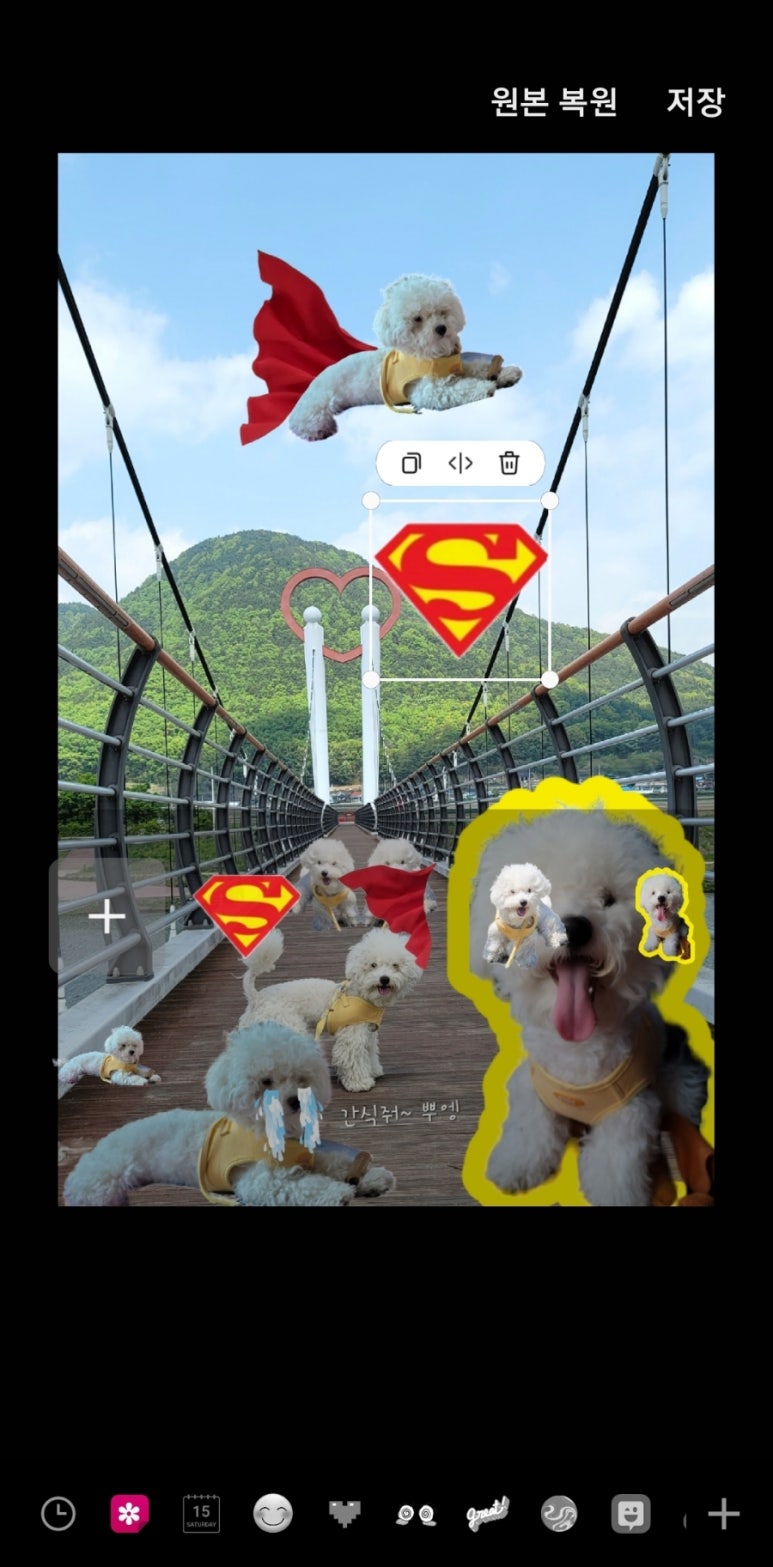
Task: Tap 원본 복원 to restore the original
Action: (554, 101)
